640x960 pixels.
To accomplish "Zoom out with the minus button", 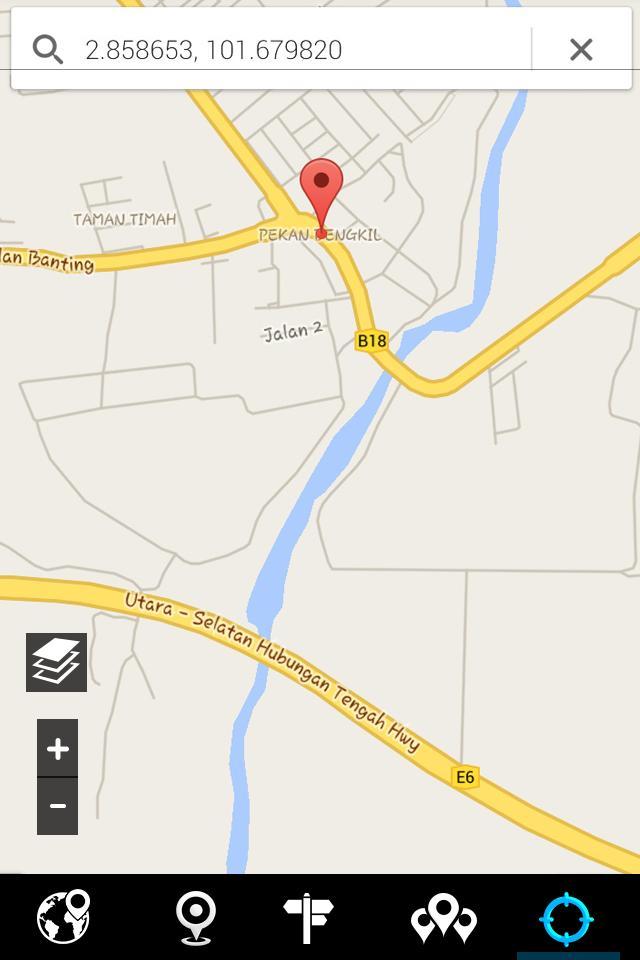I will click(x=57, y=806).
